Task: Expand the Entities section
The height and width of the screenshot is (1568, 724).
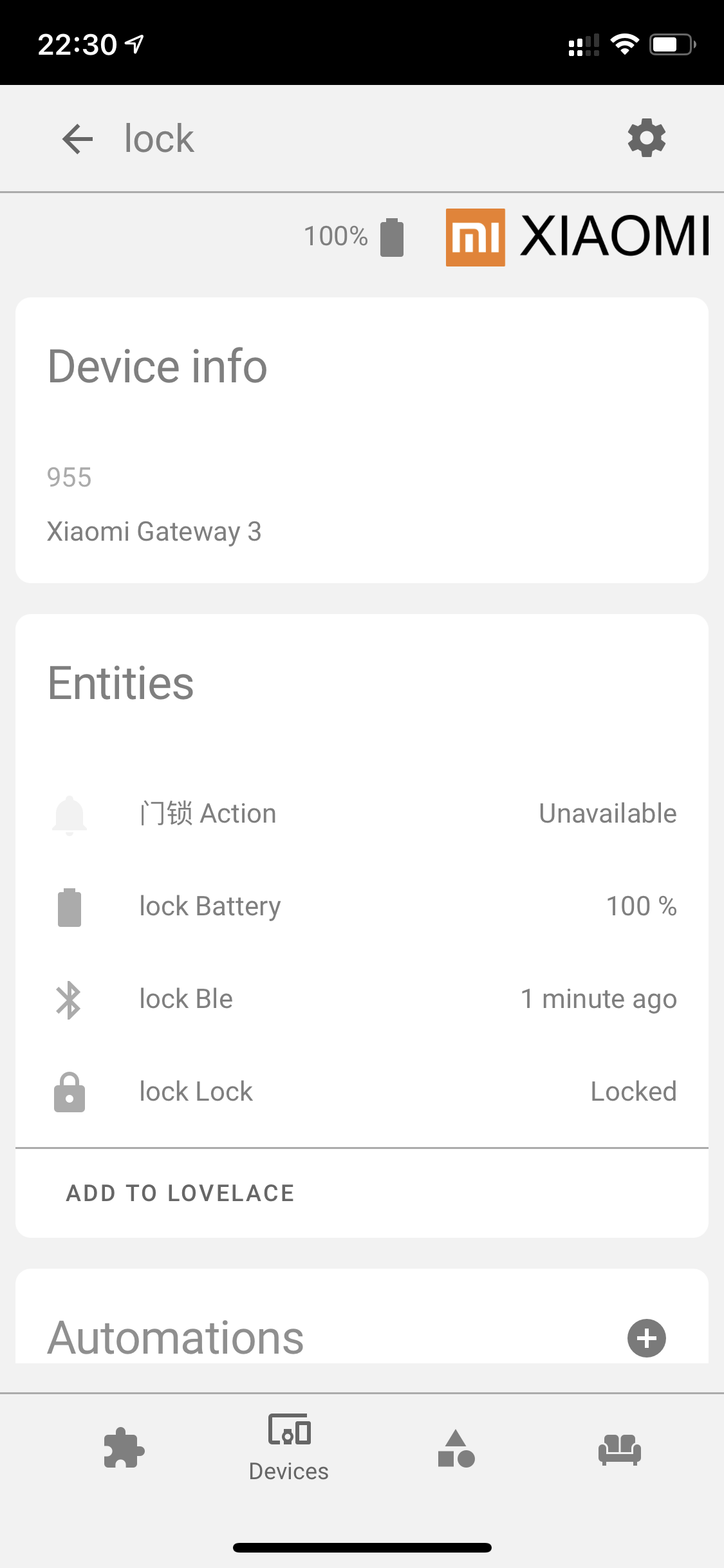Action: 121,683
